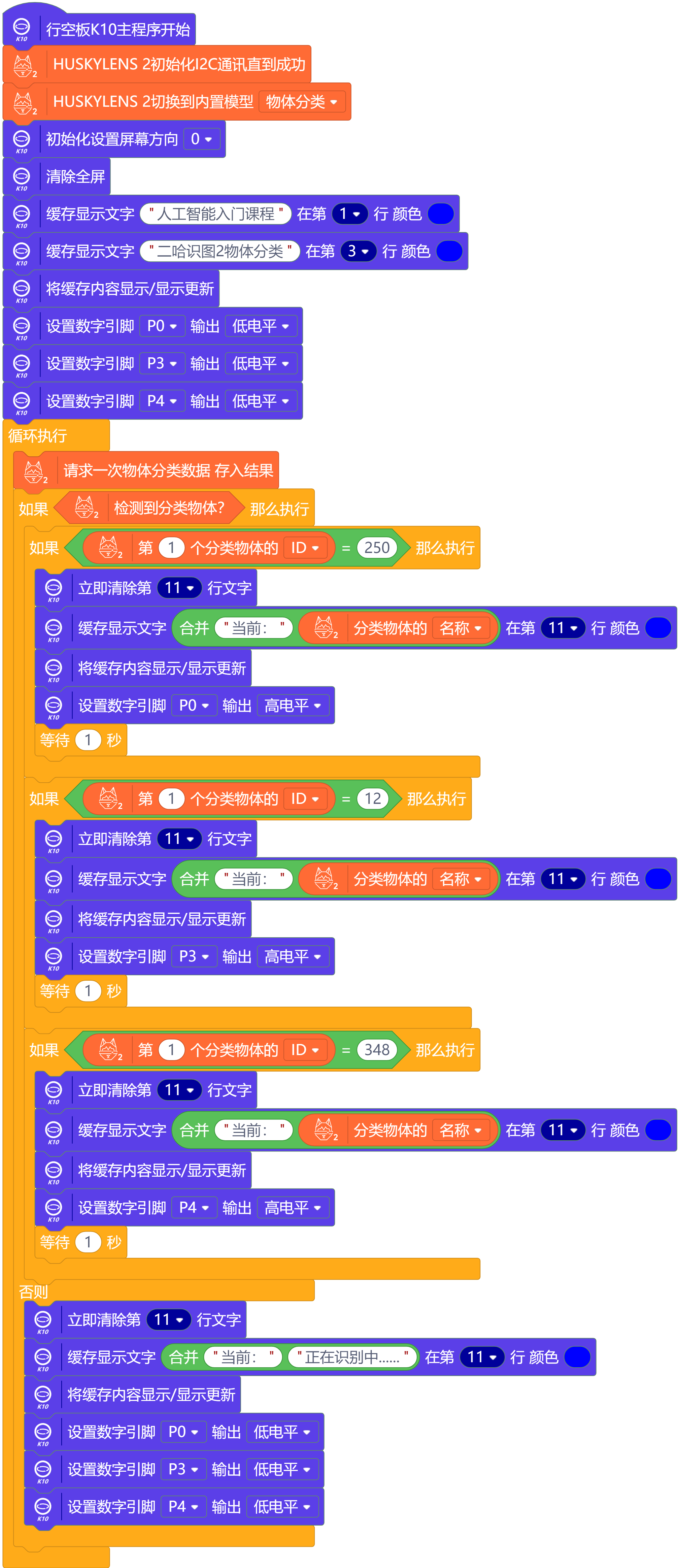The image size is (680, 1568).
Task: Open the P0 pin selection dropdown
Action: [162, 326]
